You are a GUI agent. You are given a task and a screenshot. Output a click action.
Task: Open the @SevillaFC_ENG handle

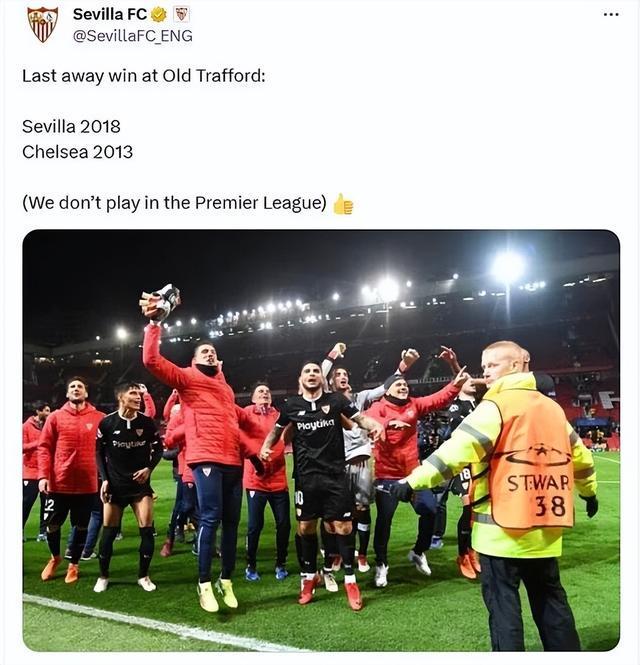(x=132, y=36)
